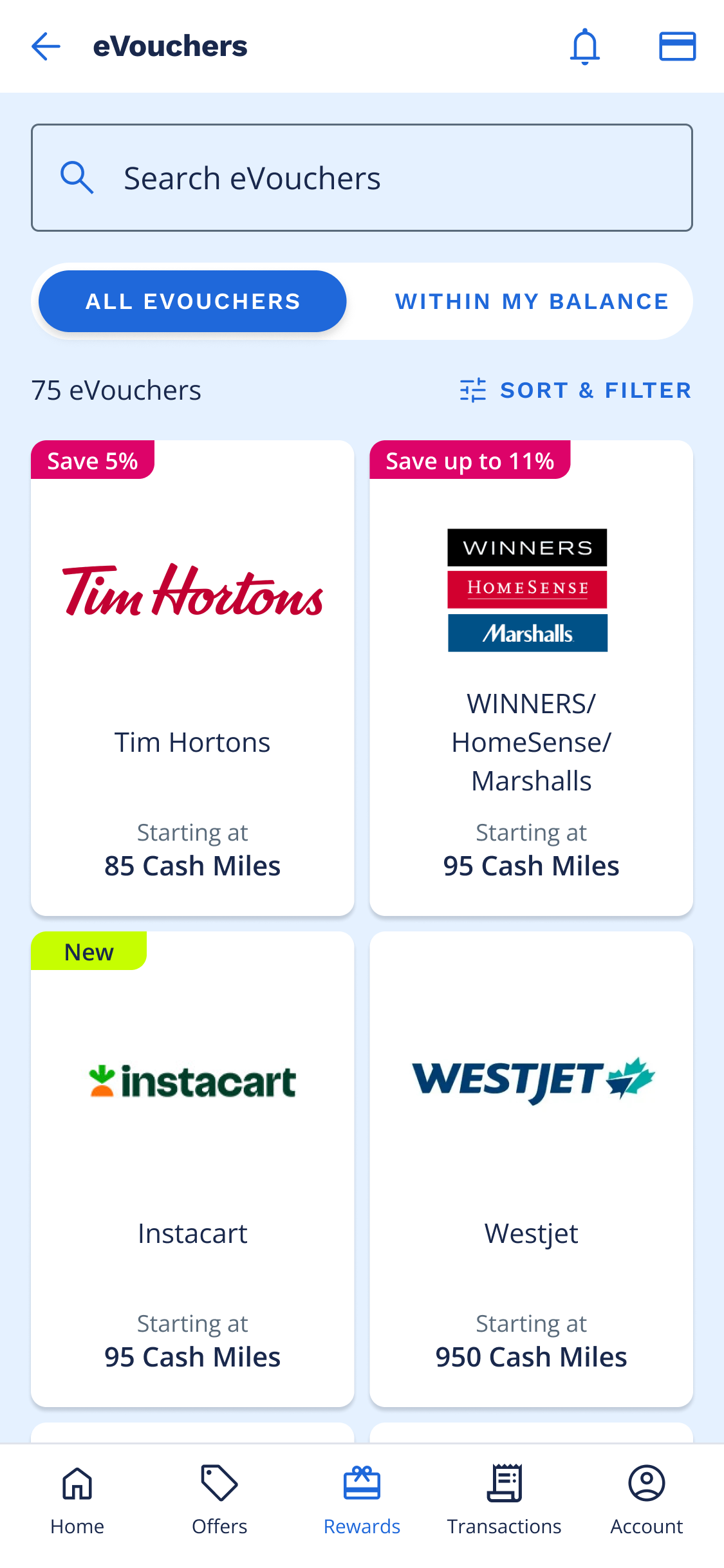
Task: Open the Tim Hortons eVoucher card
Action: pos(192,678)
